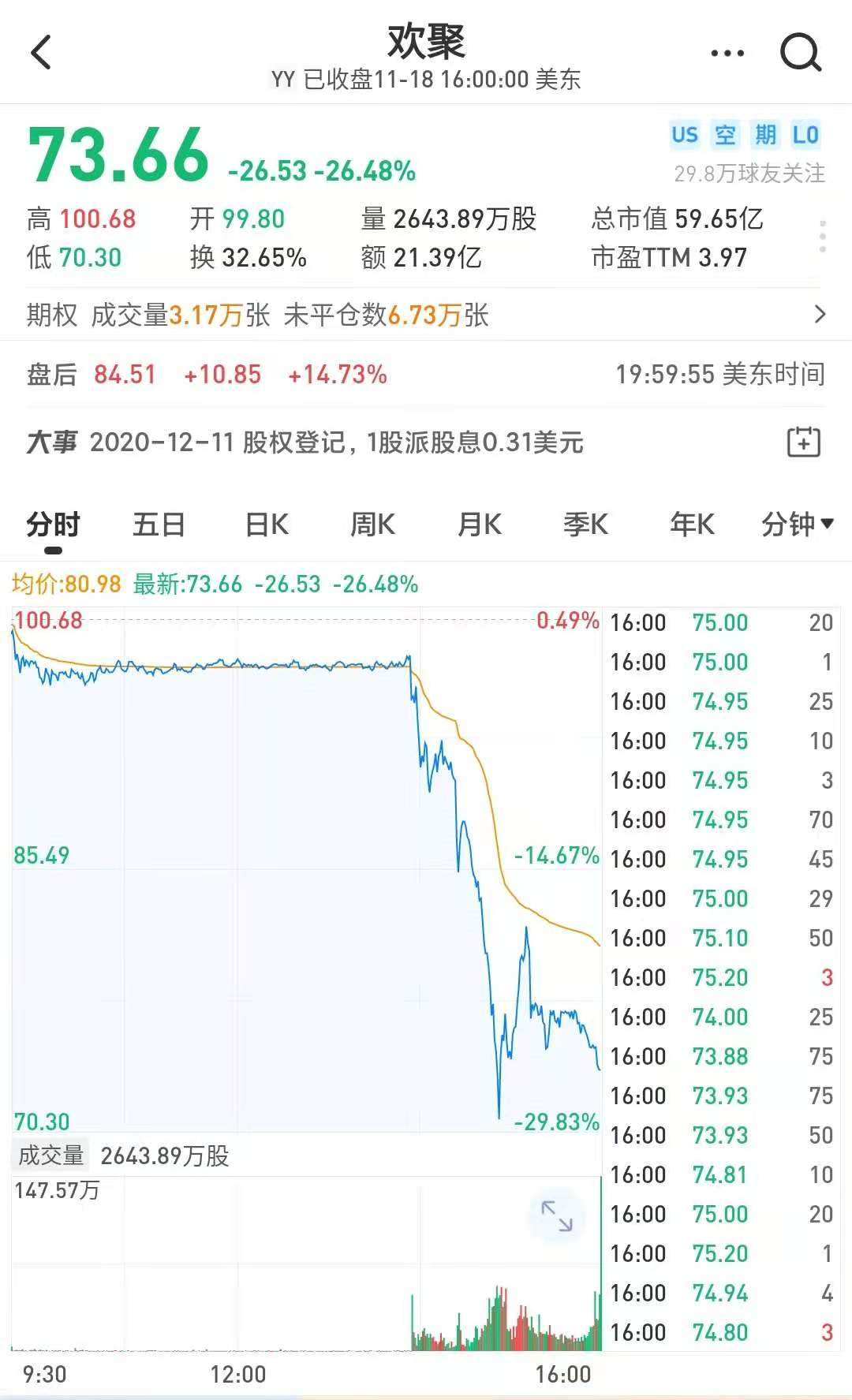This screenshot has height=1400, width=852.
Task: Switch to the 日K chart tab
Action: [267, 525]
